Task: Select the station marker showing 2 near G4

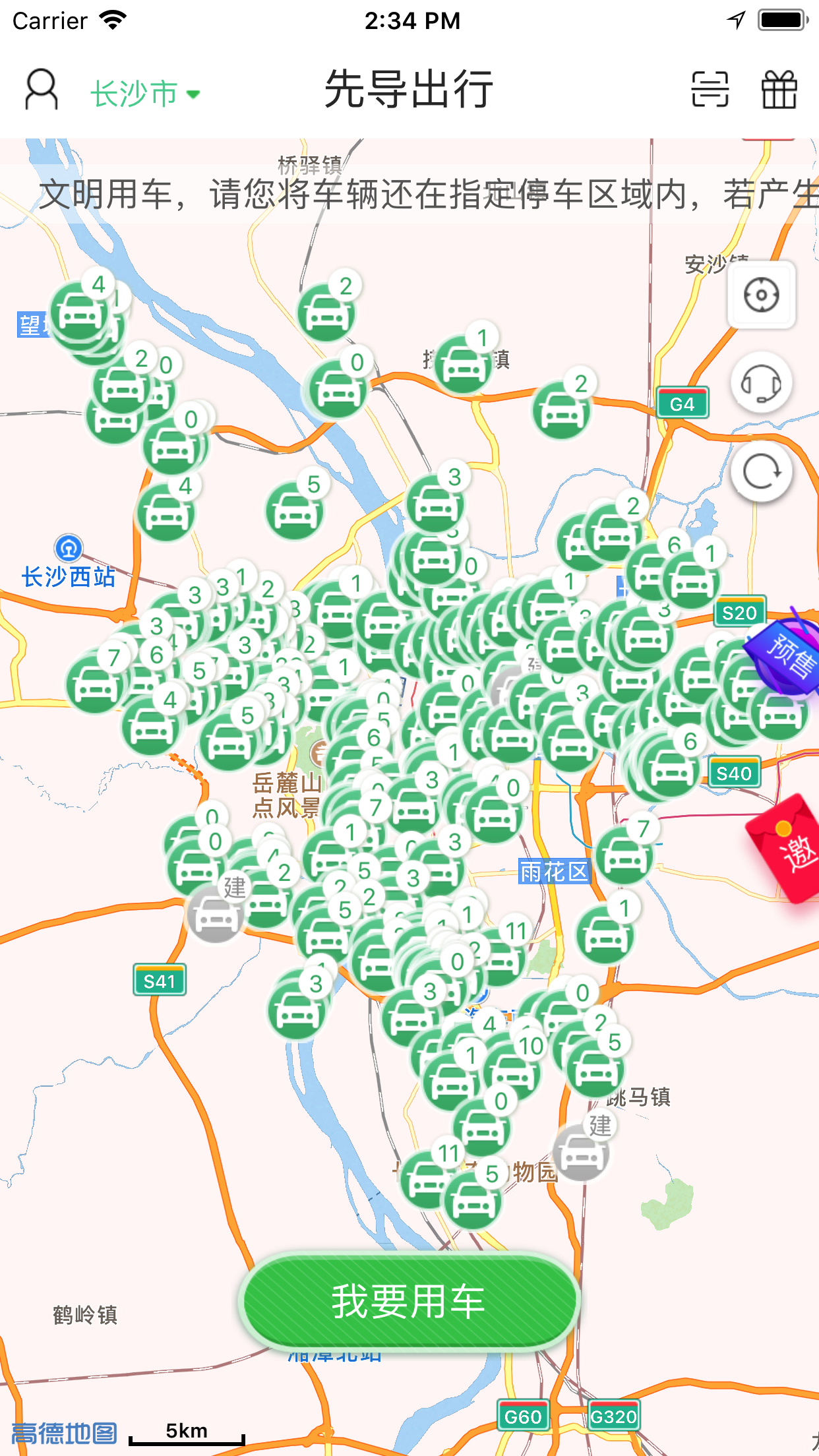Action: click(x=561, y=410)
